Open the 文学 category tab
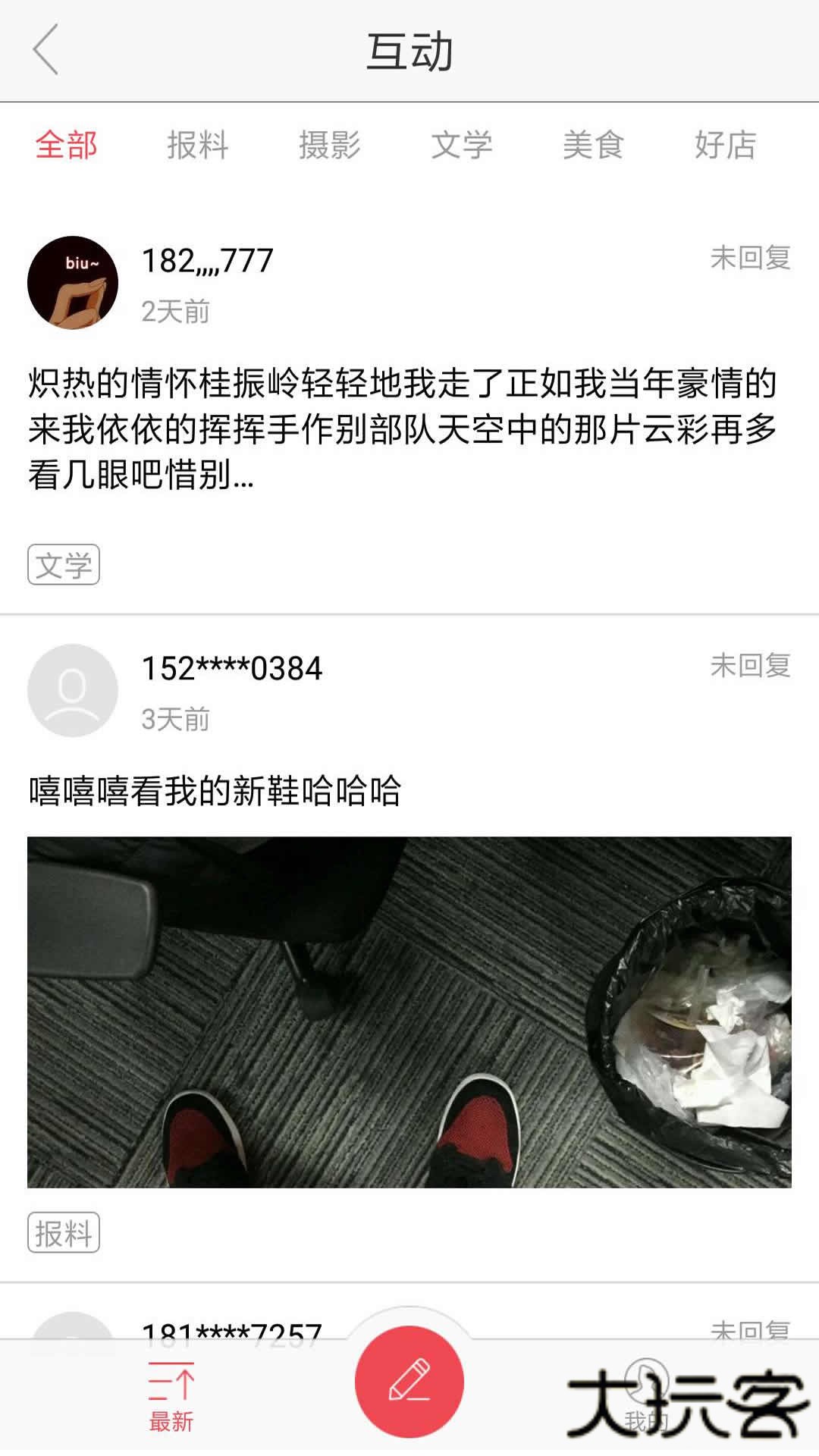Screen dimensions: 819x1456 pyautogui.click(x=462, y=145)
